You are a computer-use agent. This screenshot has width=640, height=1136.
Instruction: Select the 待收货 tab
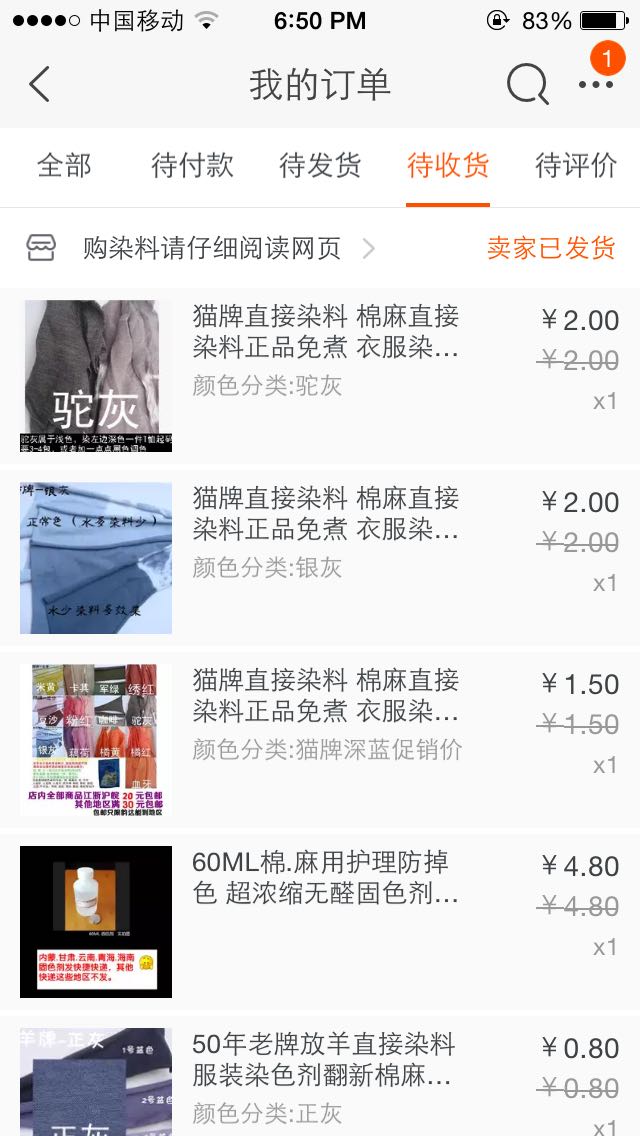448,166
